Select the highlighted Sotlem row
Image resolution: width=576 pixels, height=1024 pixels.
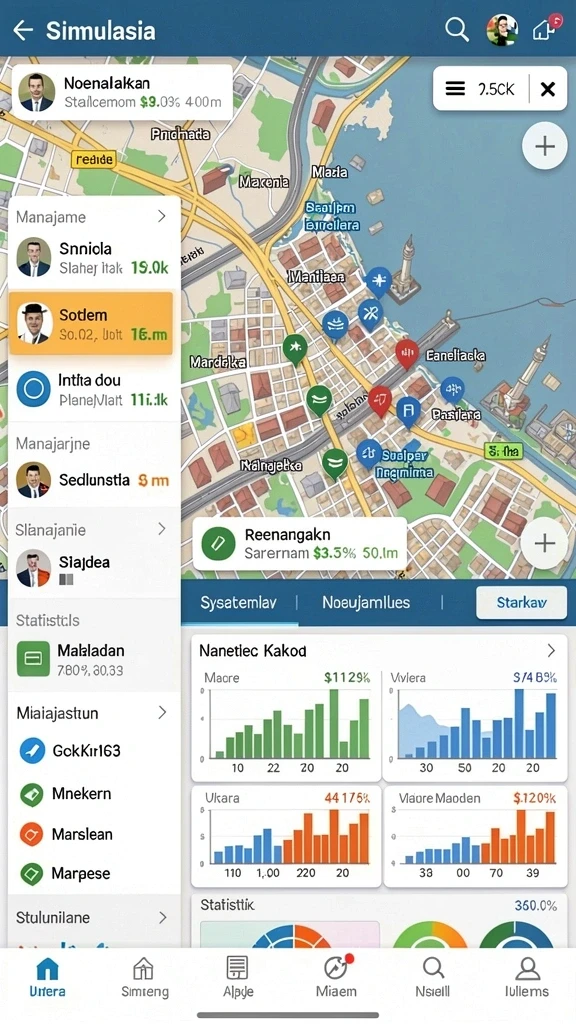click(91, 324)
